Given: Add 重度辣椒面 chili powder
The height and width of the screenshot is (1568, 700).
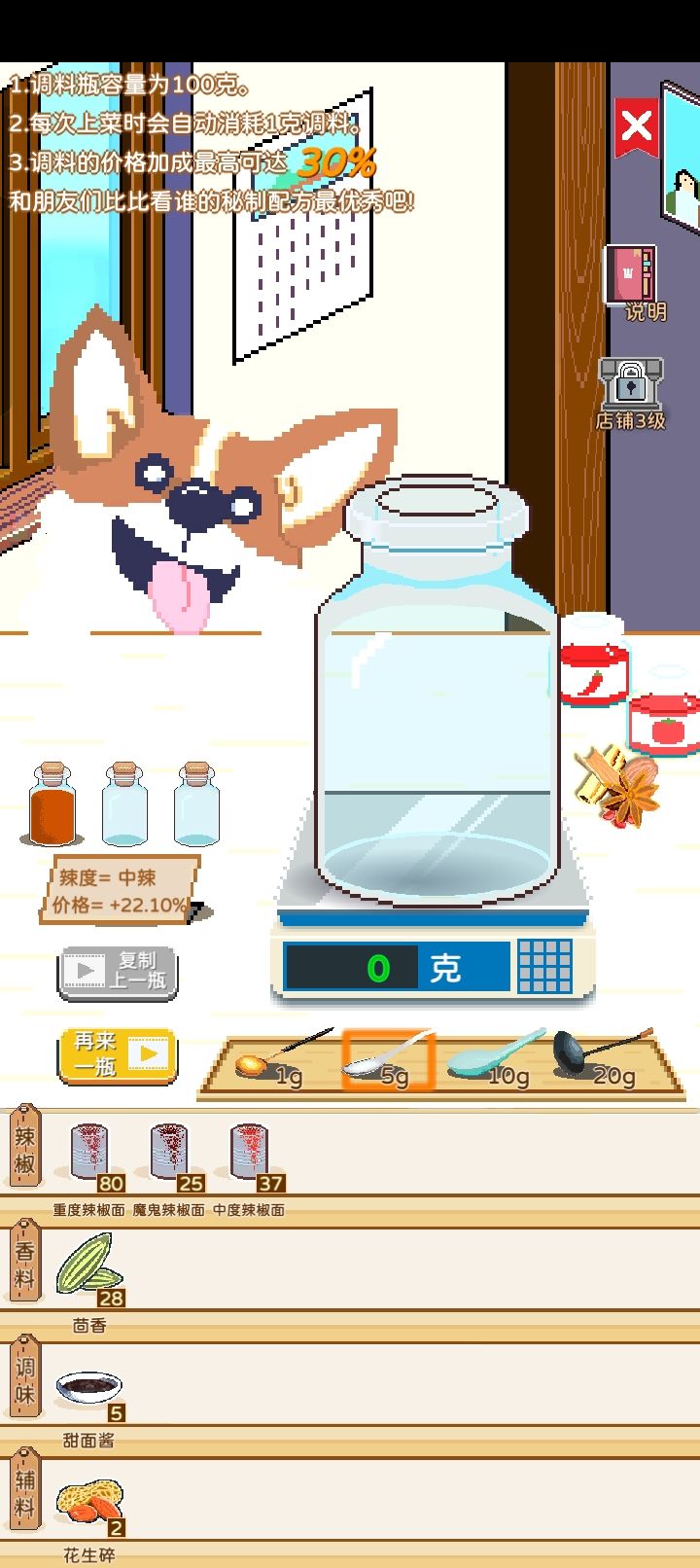Looking at the screenshot, I should click(92, 1153).
